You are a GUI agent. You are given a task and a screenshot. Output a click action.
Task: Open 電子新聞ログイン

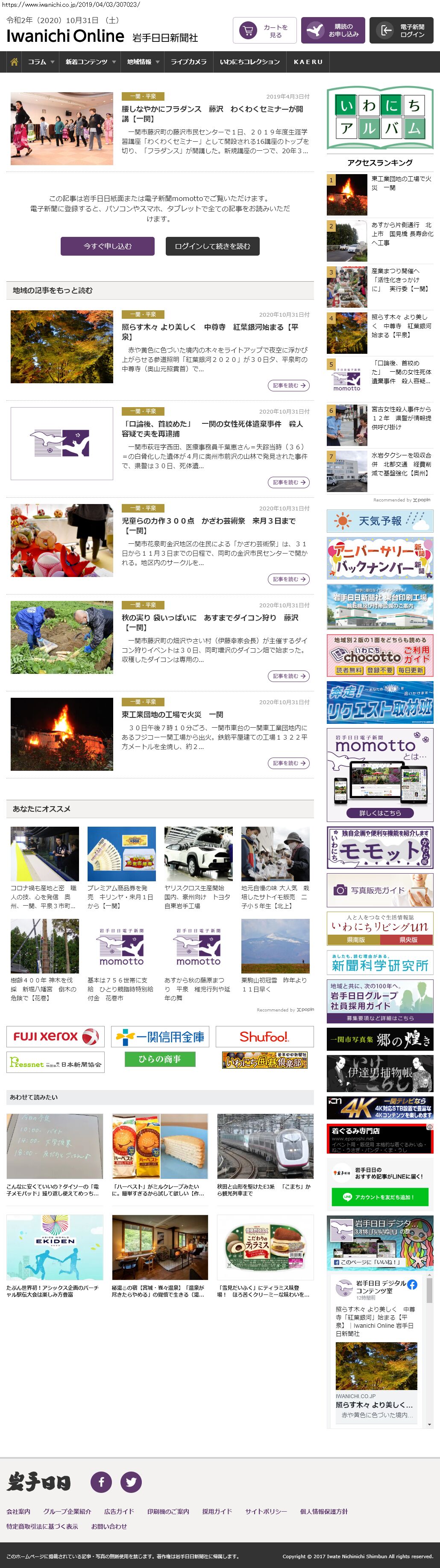click(401, 30)
